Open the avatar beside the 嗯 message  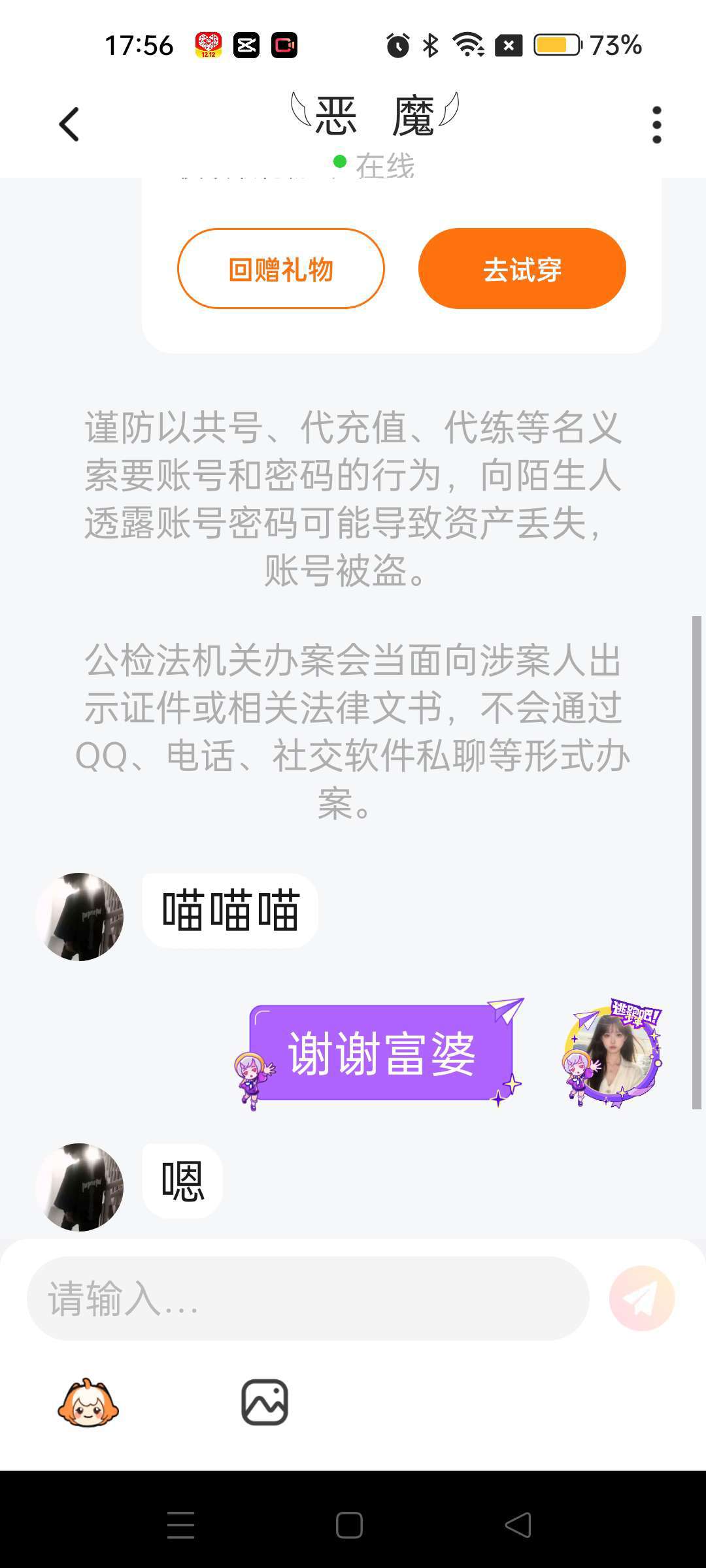tap(80, 1187)
